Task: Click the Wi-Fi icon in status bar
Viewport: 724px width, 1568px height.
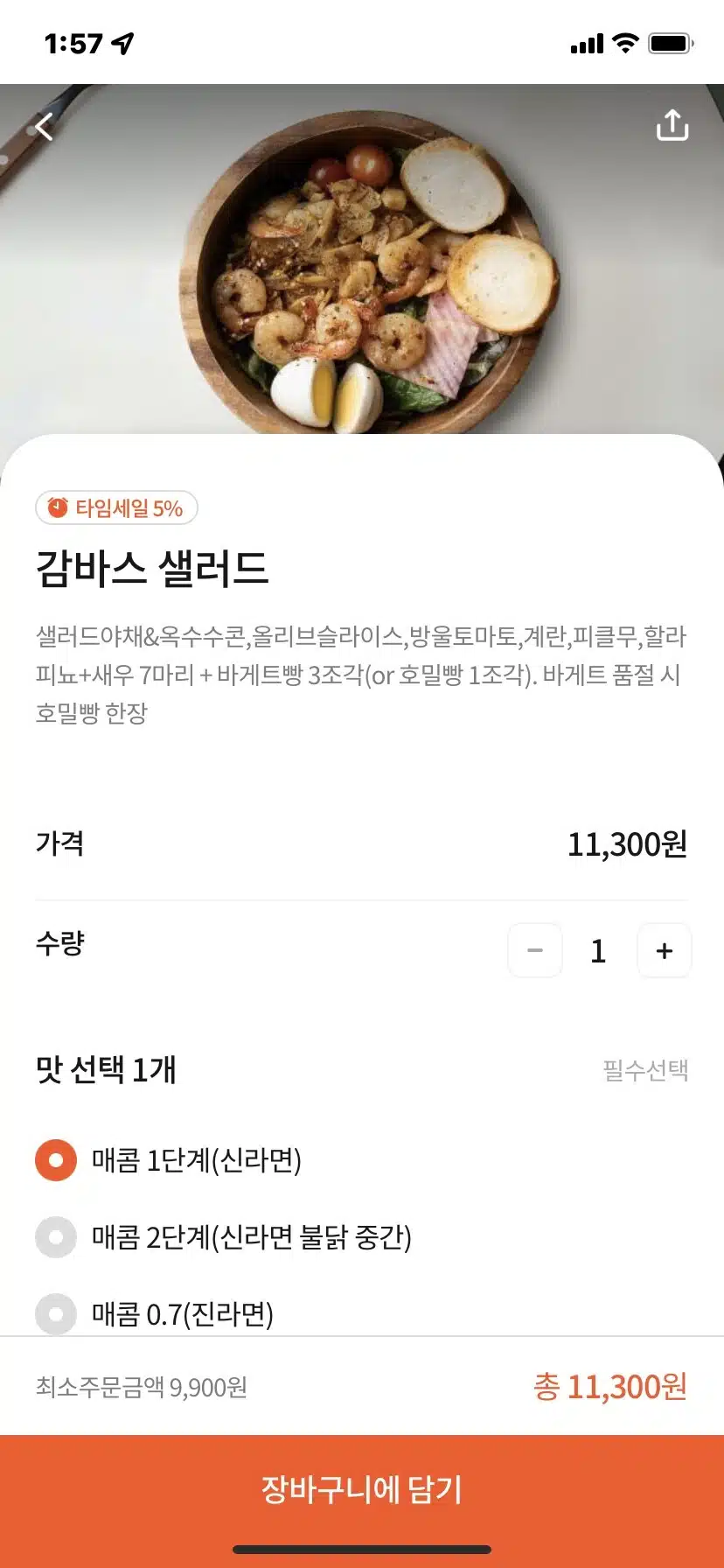Action: point(624,43)
